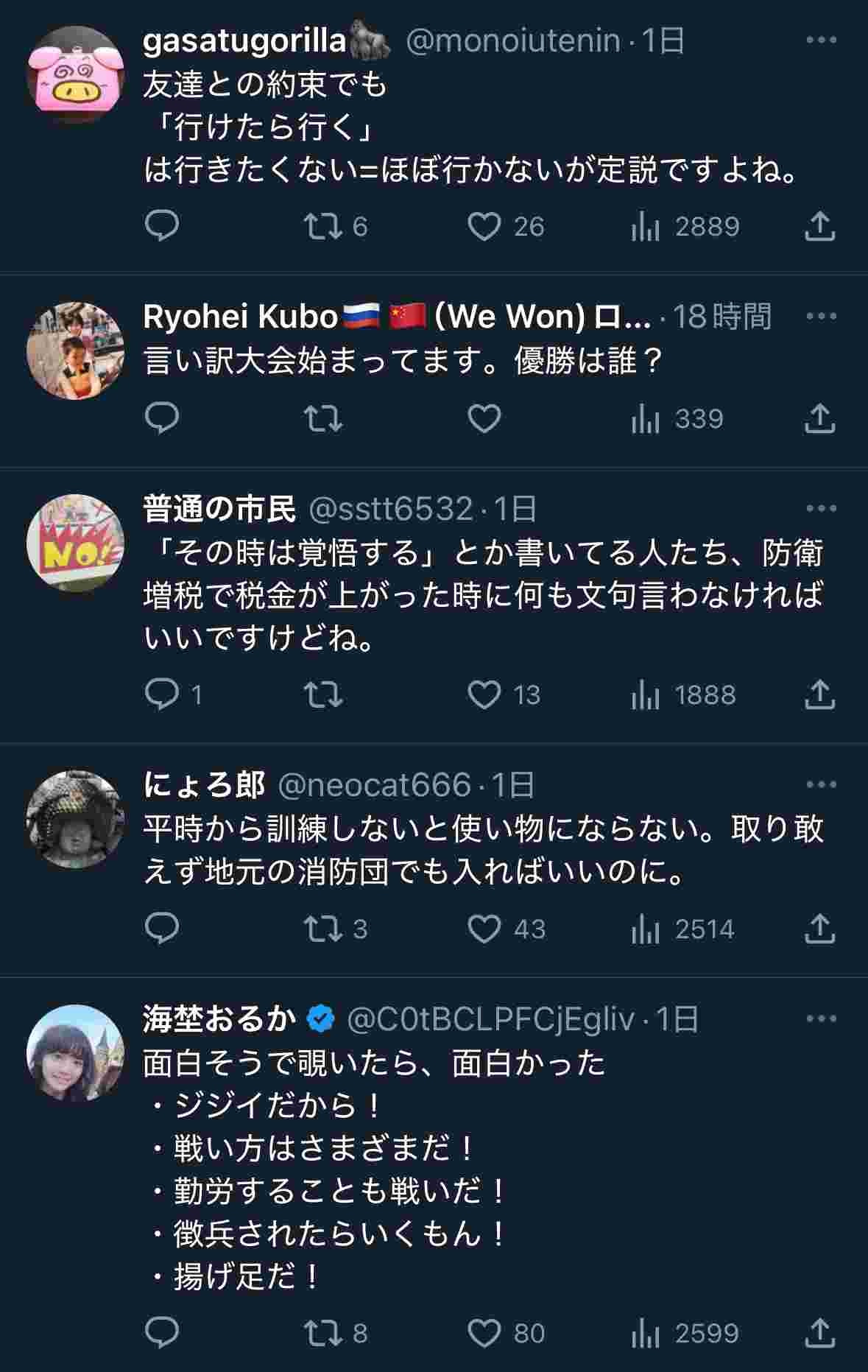Open Ryohei Kubo's profile picture
The width and height of the screenshot is (868, 1372).
tap(75, 350)
